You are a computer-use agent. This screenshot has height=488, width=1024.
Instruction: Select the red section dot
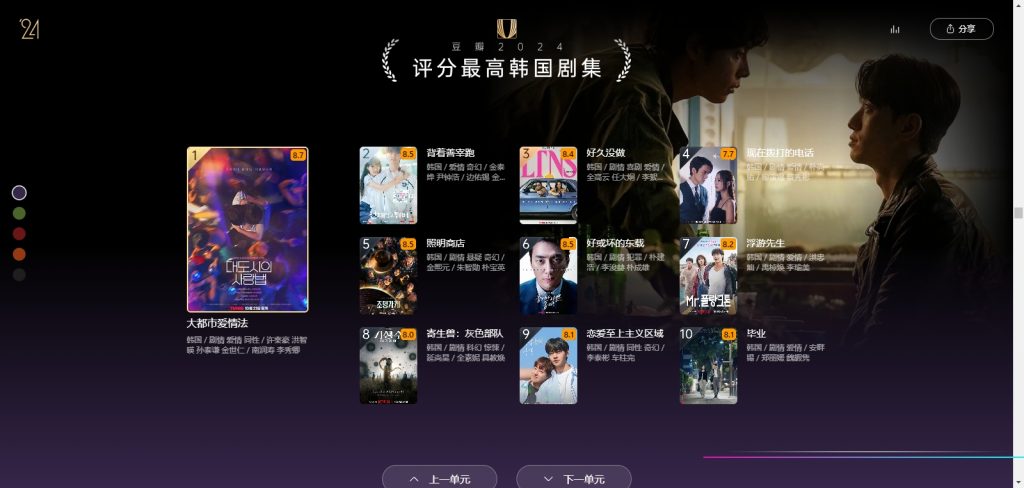19,233
